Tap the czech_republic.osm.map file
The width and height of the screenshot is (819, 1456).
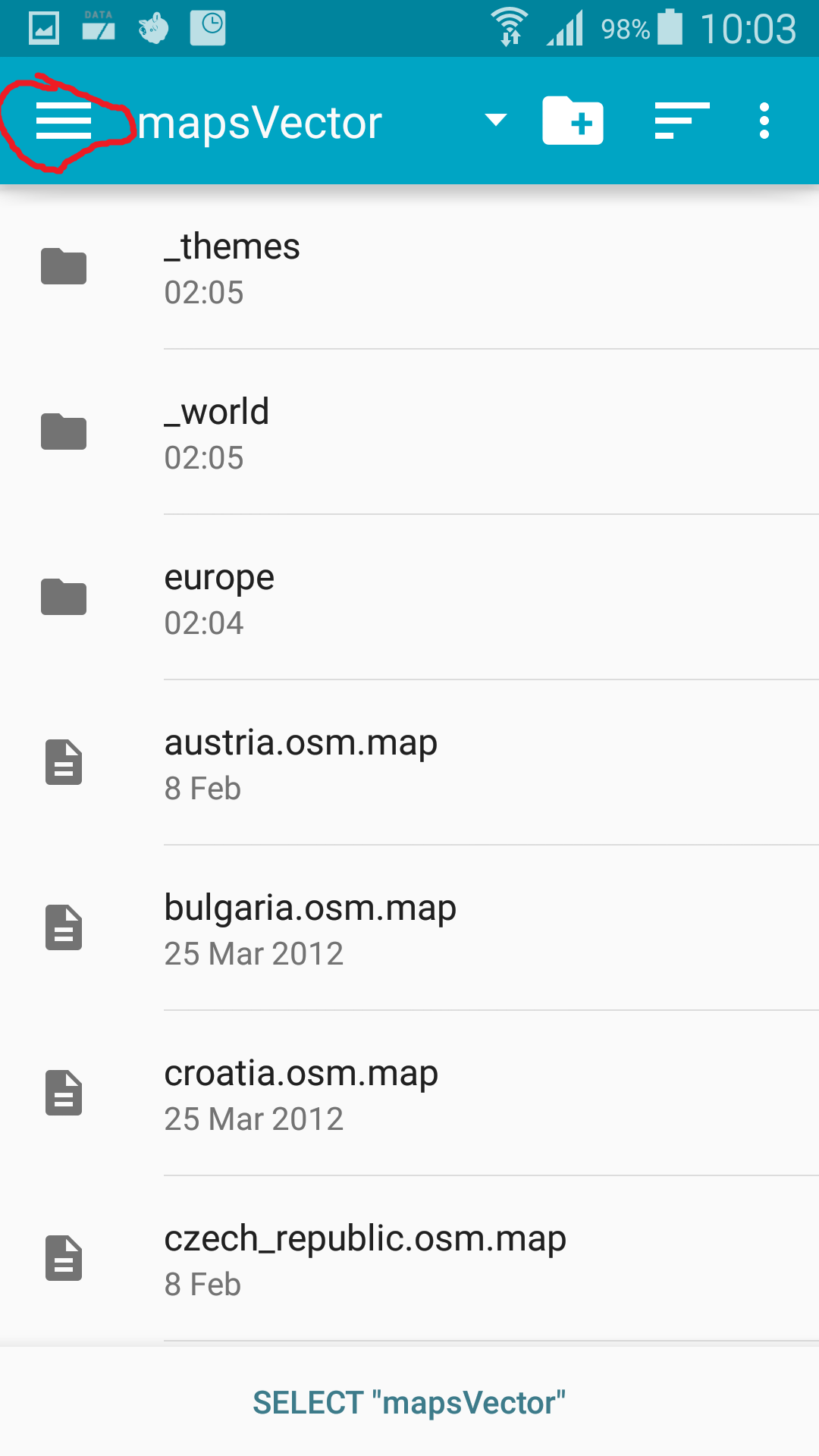pos(409,1260)
